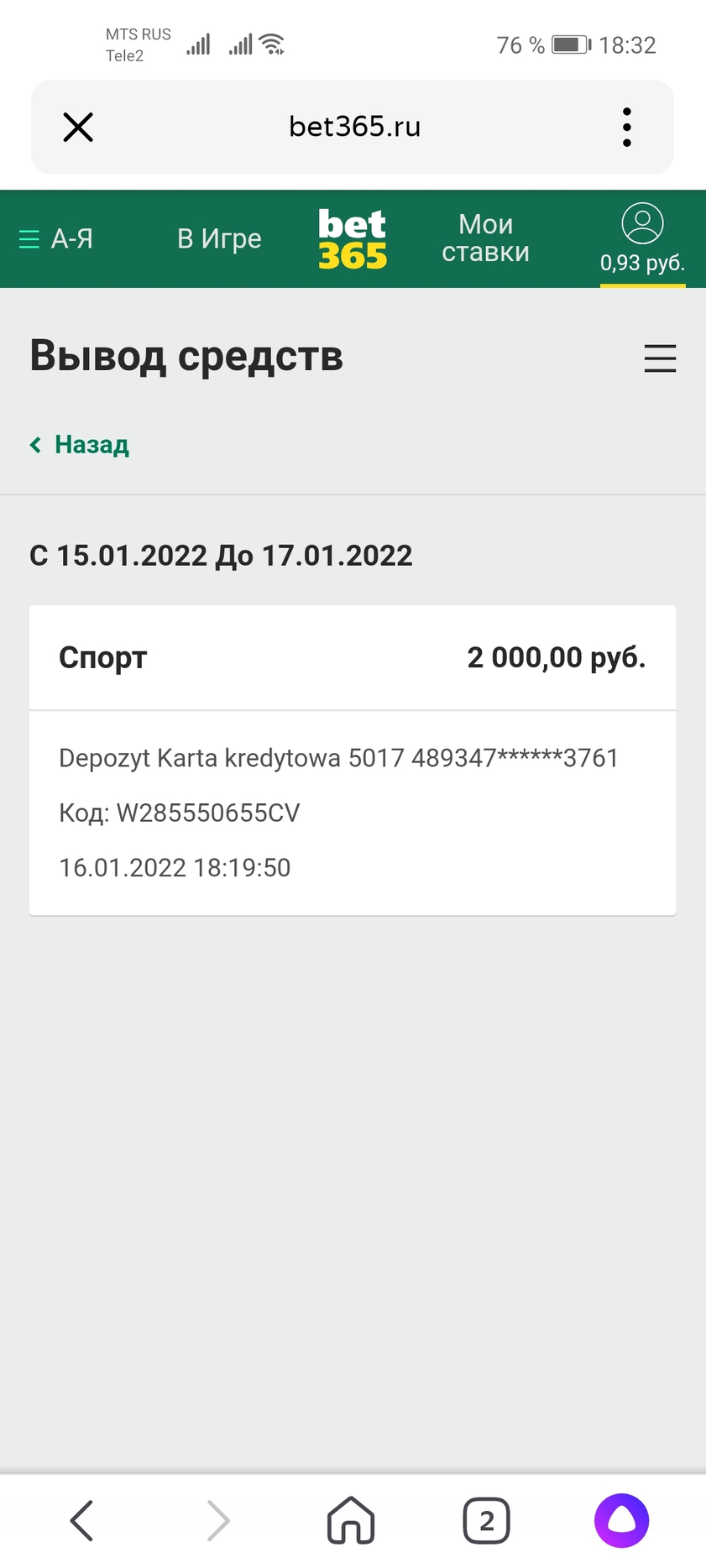Image resolution: width=706 pixels, height=1568 pixels.
Task: Go to the browser home page
Action: [351, 1520]
